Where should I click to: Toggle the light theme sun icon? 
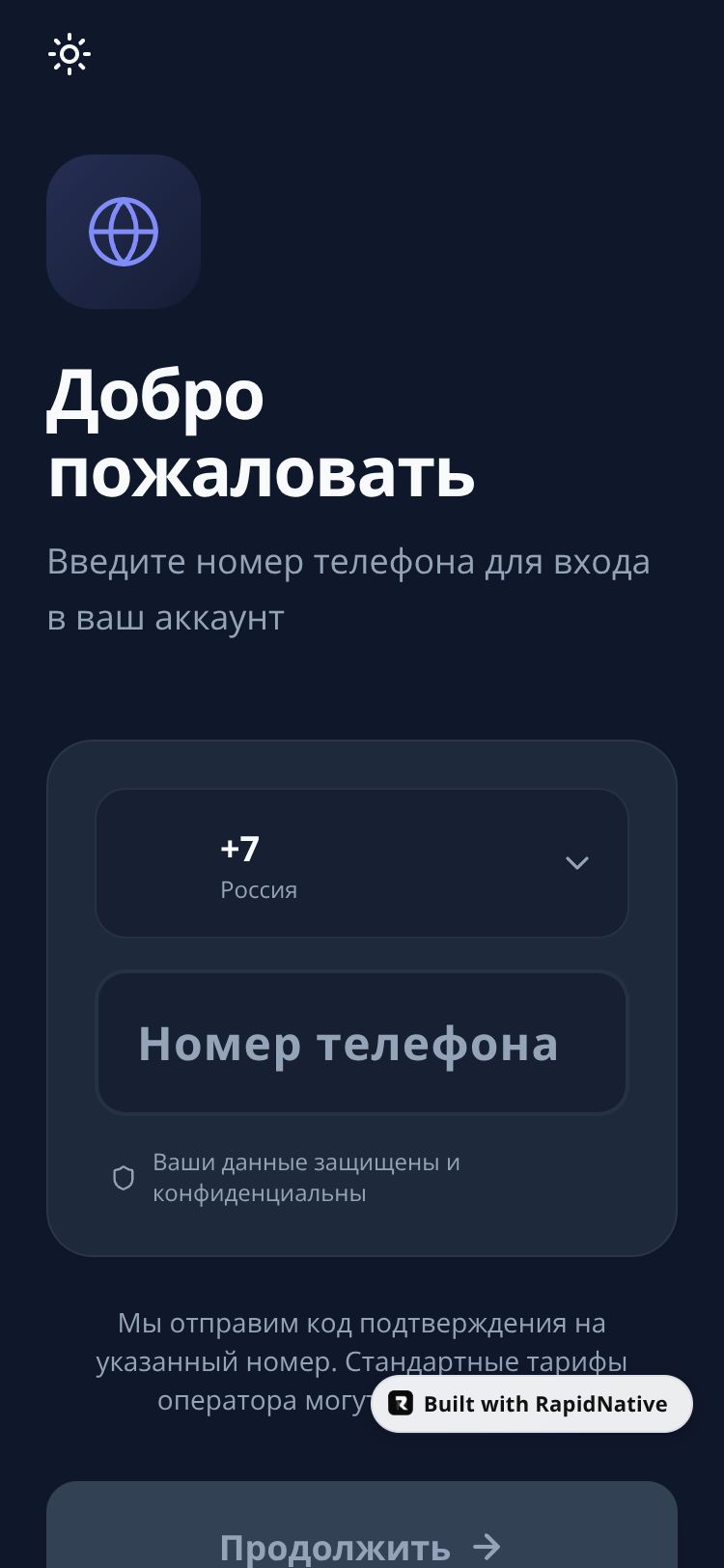click(70, 55)
